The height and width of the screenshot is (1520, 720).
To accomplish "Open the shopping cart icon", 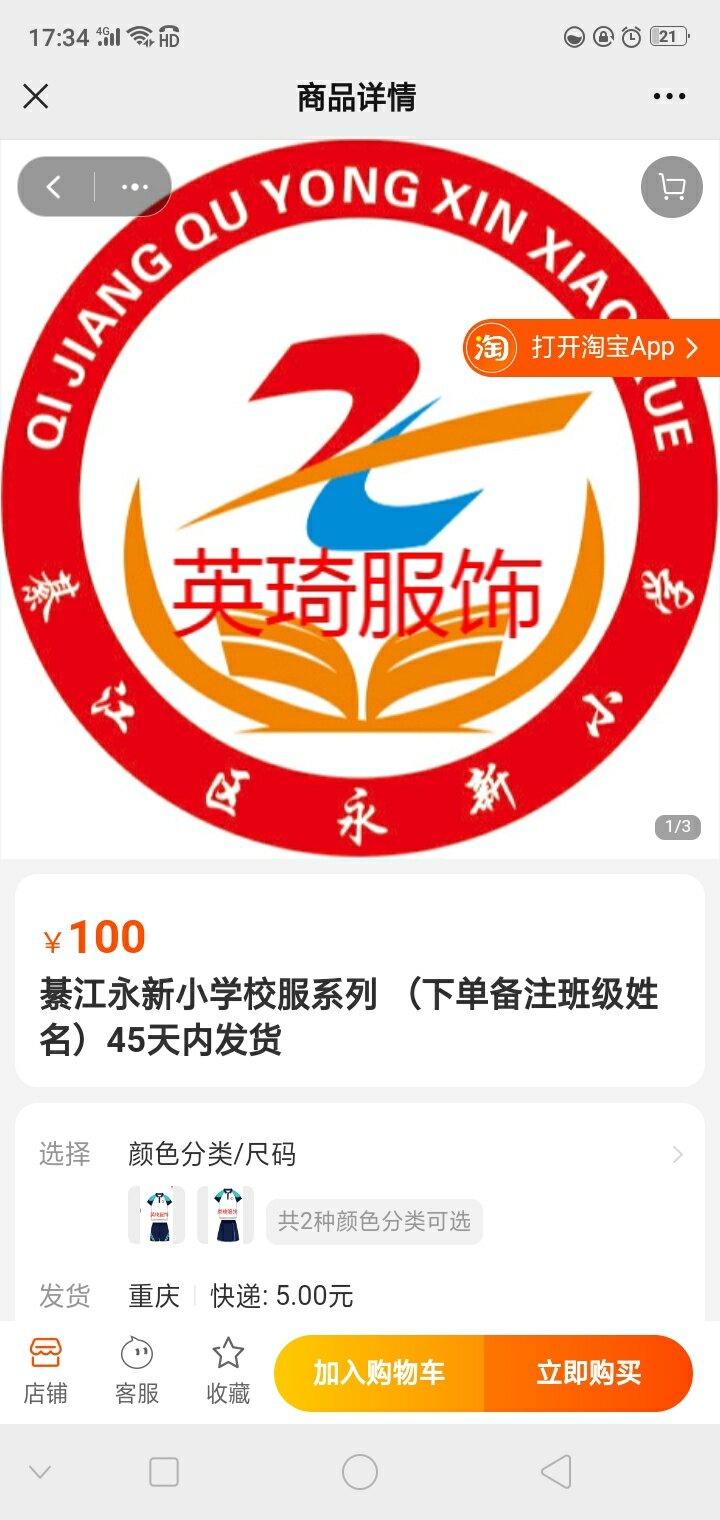I will pos(671,187).
